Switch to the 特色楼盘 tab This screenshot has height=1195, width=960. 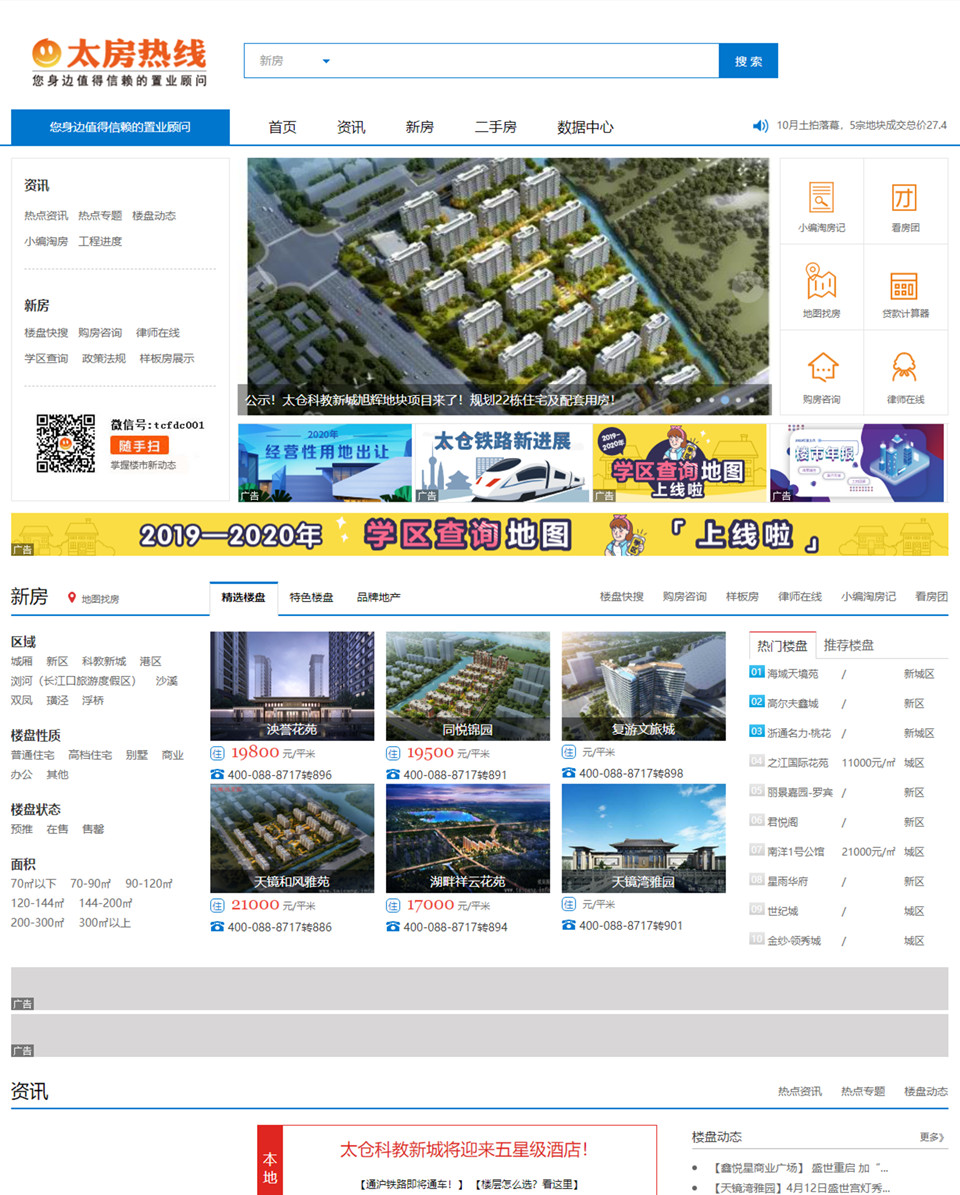click(x=311, y=597)
